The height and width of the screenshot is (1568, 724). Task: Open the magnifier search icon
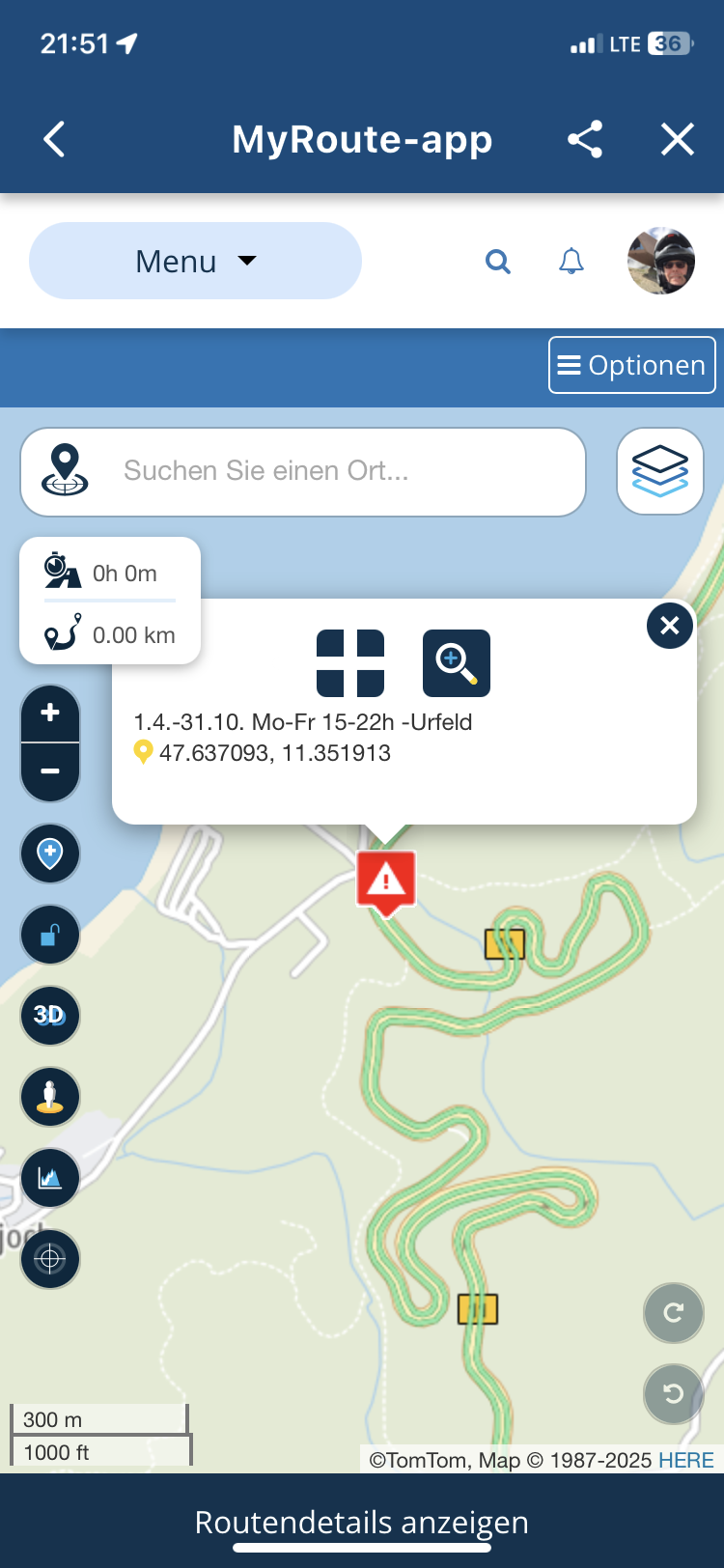497,261
